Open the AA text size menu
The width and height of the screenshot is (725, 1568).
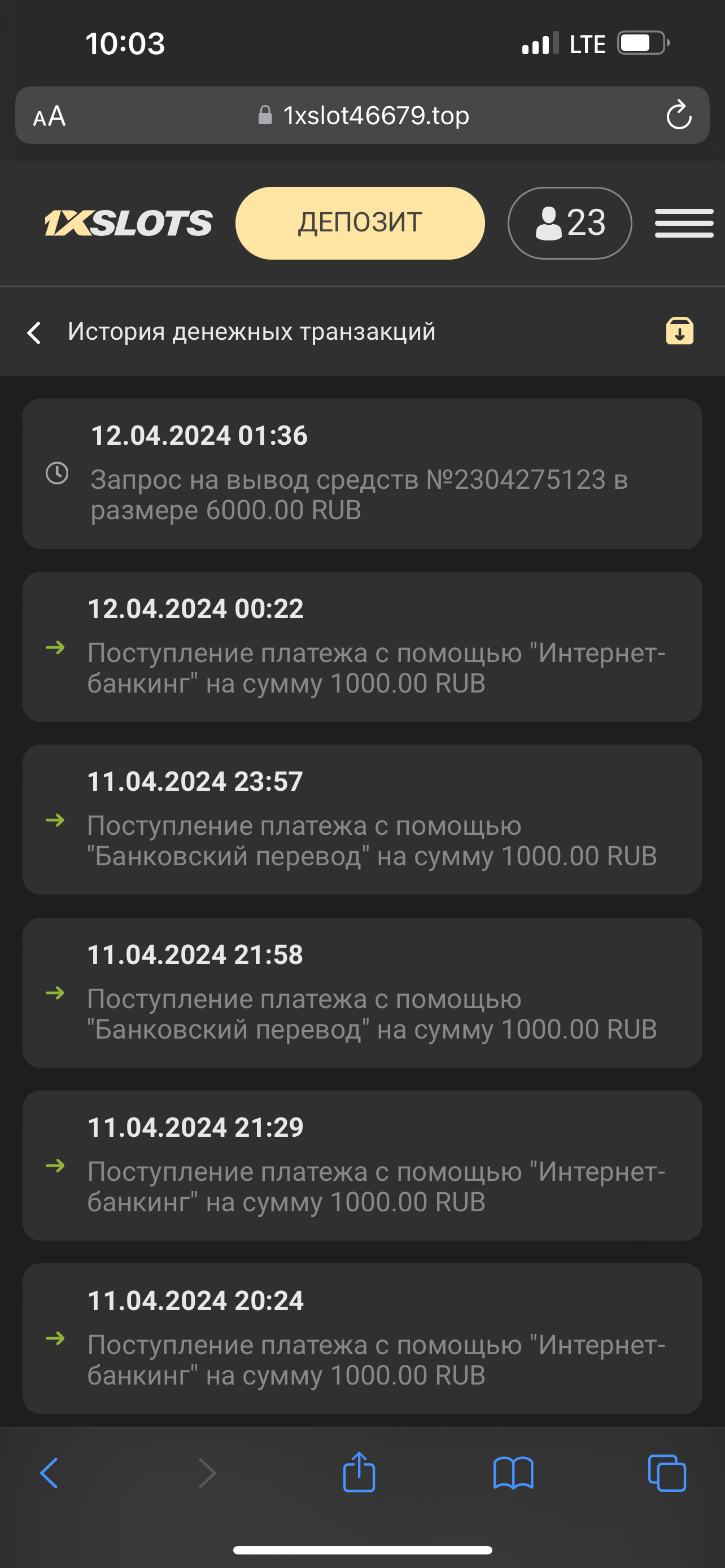click(49, 116)
